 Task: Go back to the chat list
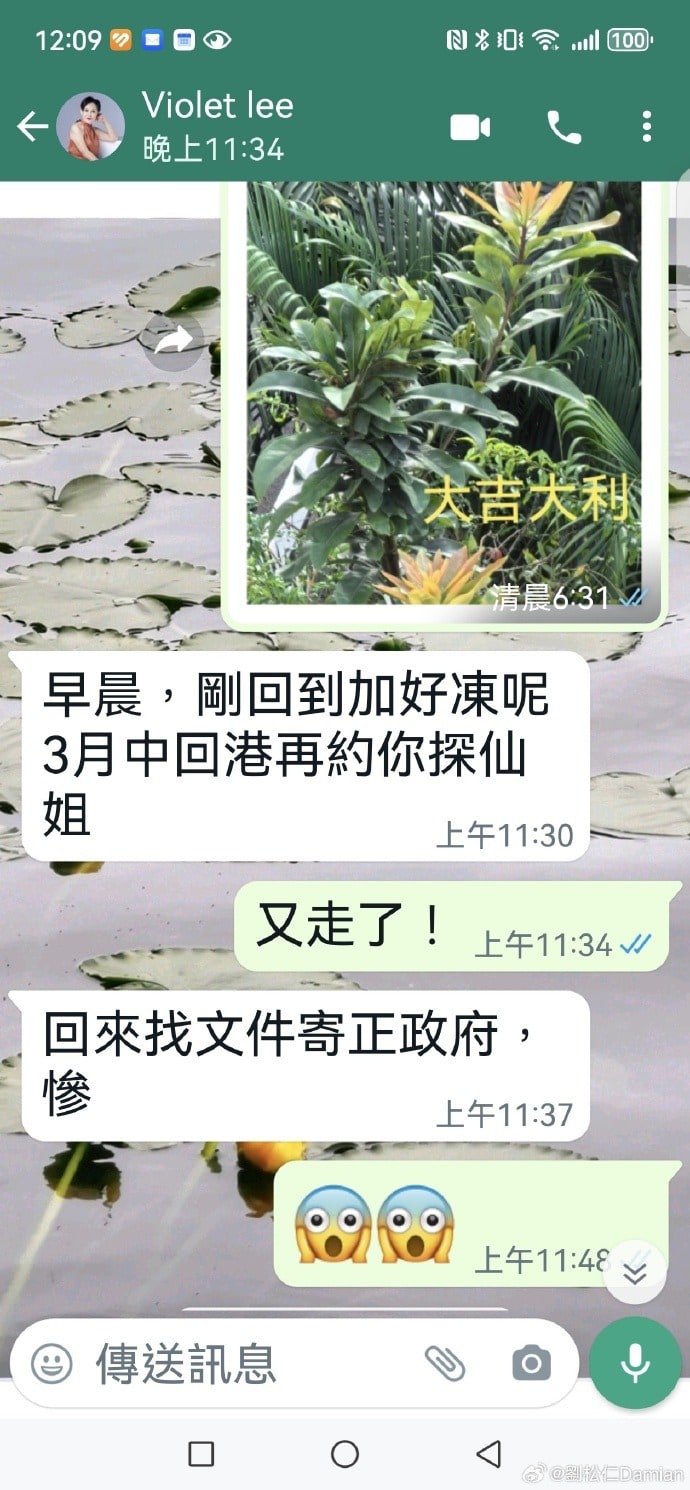tap(32, 127)
